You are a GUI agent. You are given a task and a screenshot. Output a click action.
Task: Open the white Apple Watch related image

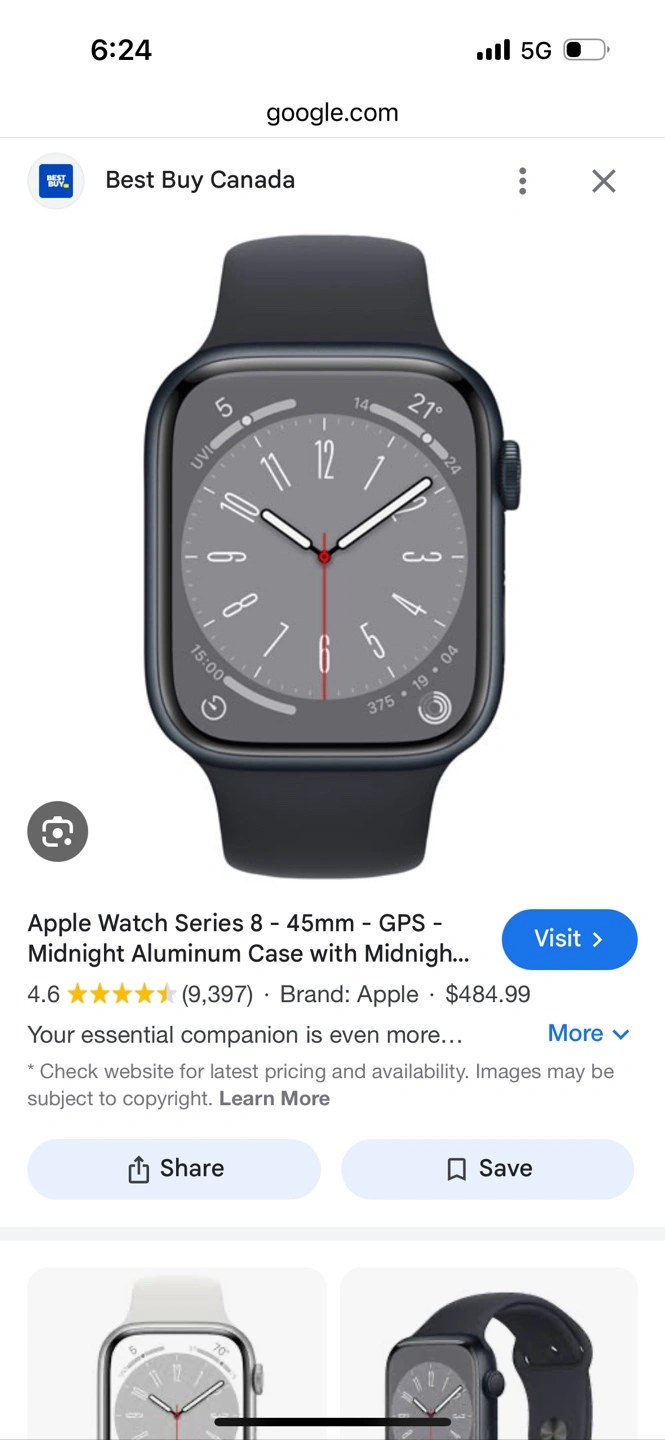click(177, 1354)
